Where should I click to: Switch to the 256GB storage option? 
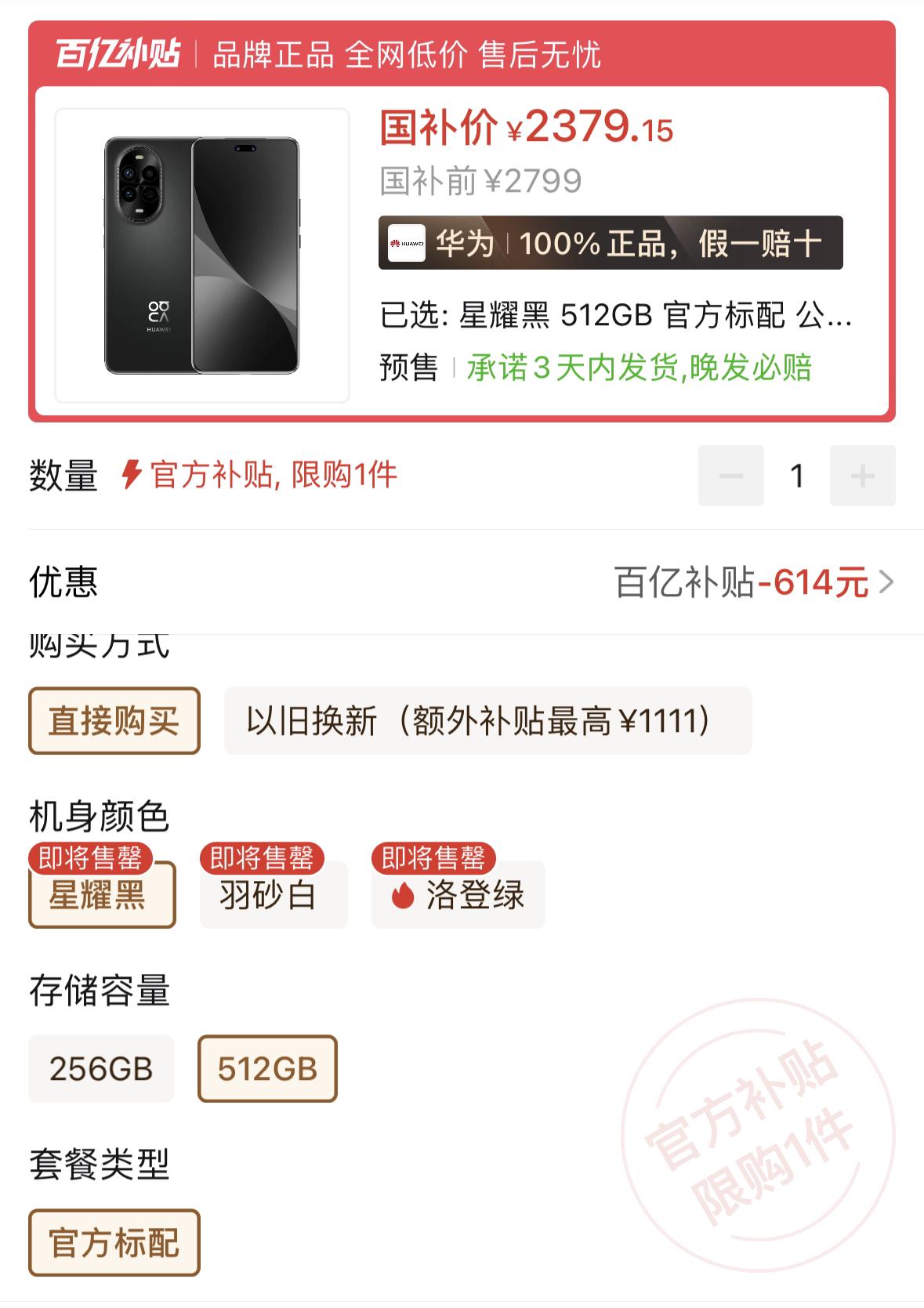tap(101, 1067)
